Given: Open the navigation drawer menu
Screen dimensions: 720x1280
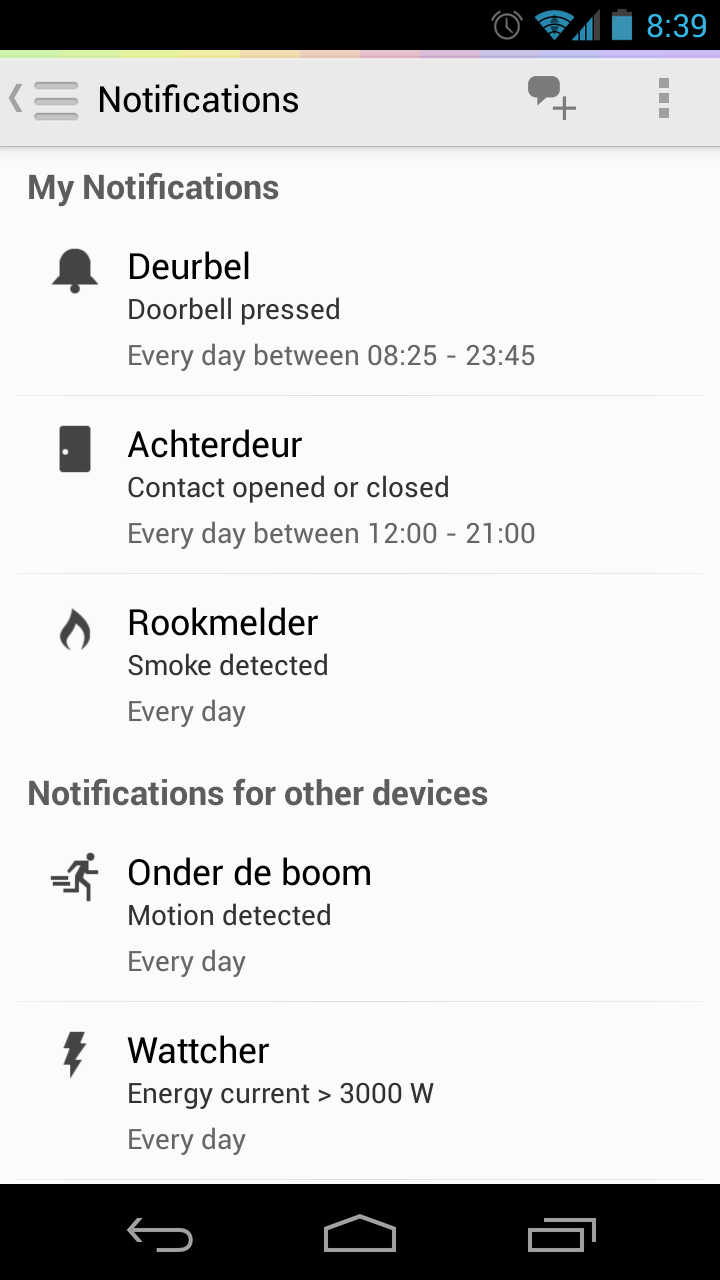Looking at the screenshot, I should pyautogui.click(x=45, y=99).
